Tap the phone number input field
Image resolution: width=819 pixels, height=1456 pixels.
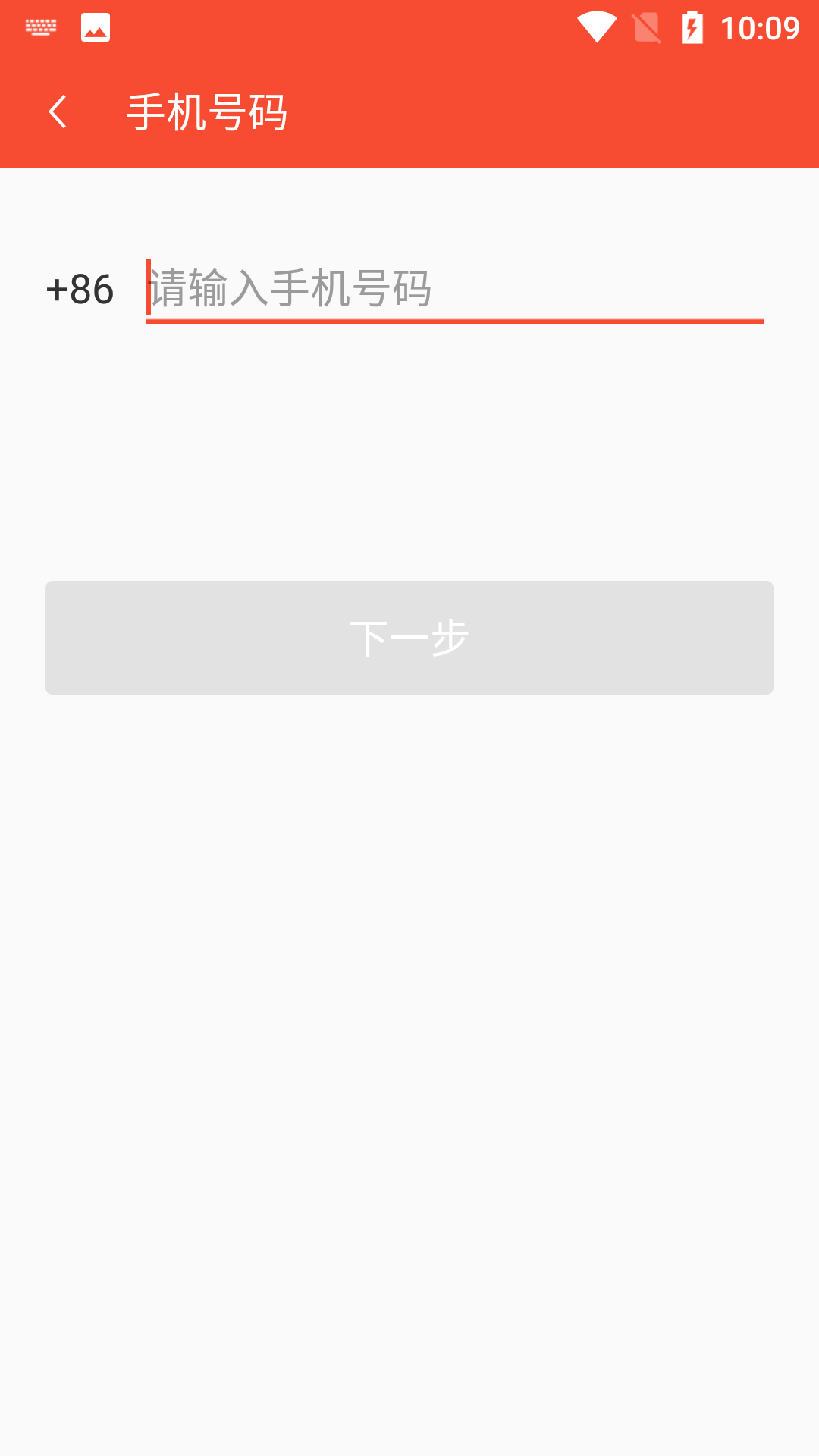tap(455, 289)
